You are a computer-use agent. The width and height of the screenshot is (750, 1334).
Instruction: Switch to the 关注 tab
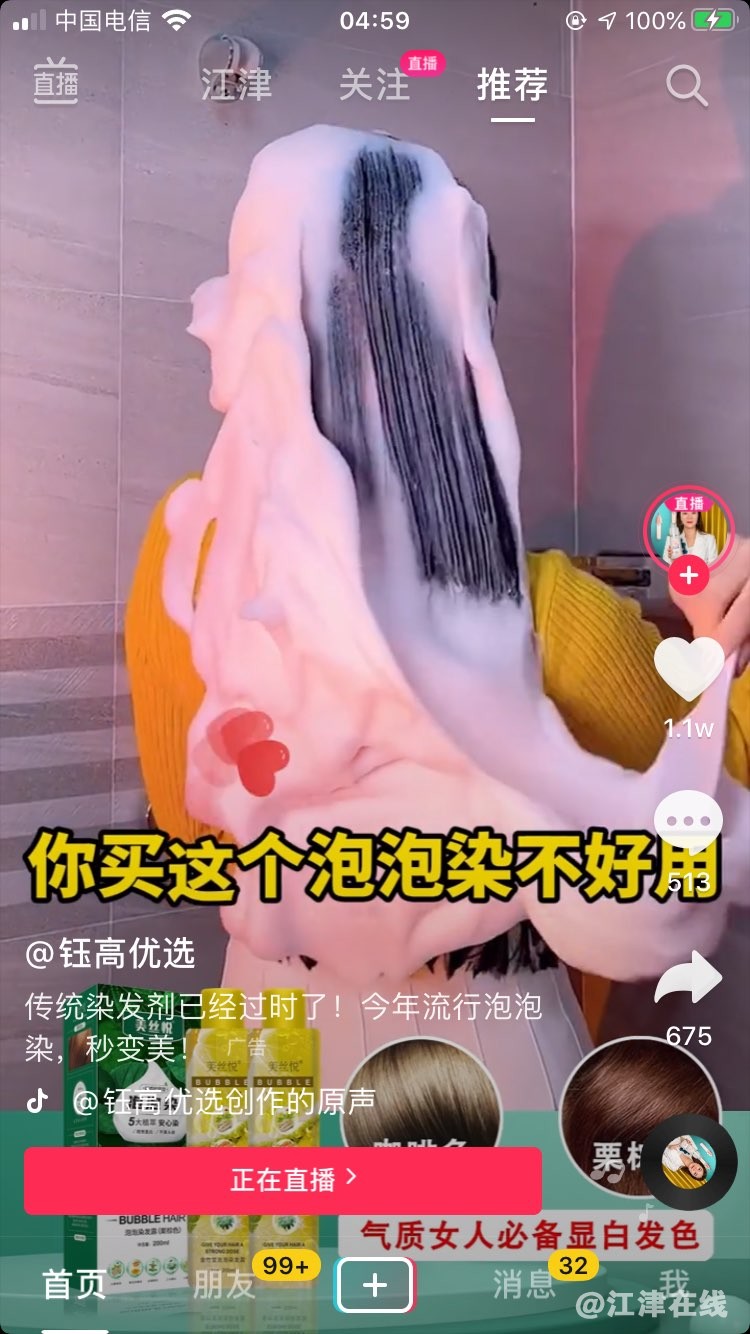(374, 85)
